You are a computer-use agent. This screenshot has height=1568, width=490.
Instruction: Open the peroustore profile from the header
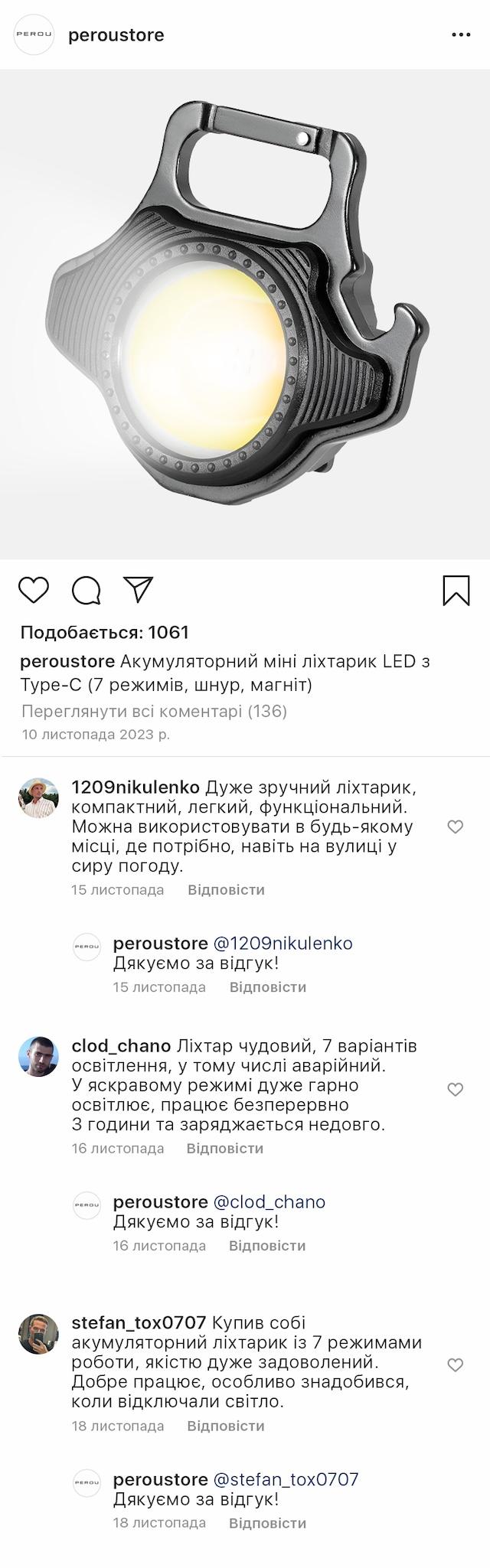tap(116, 35)
